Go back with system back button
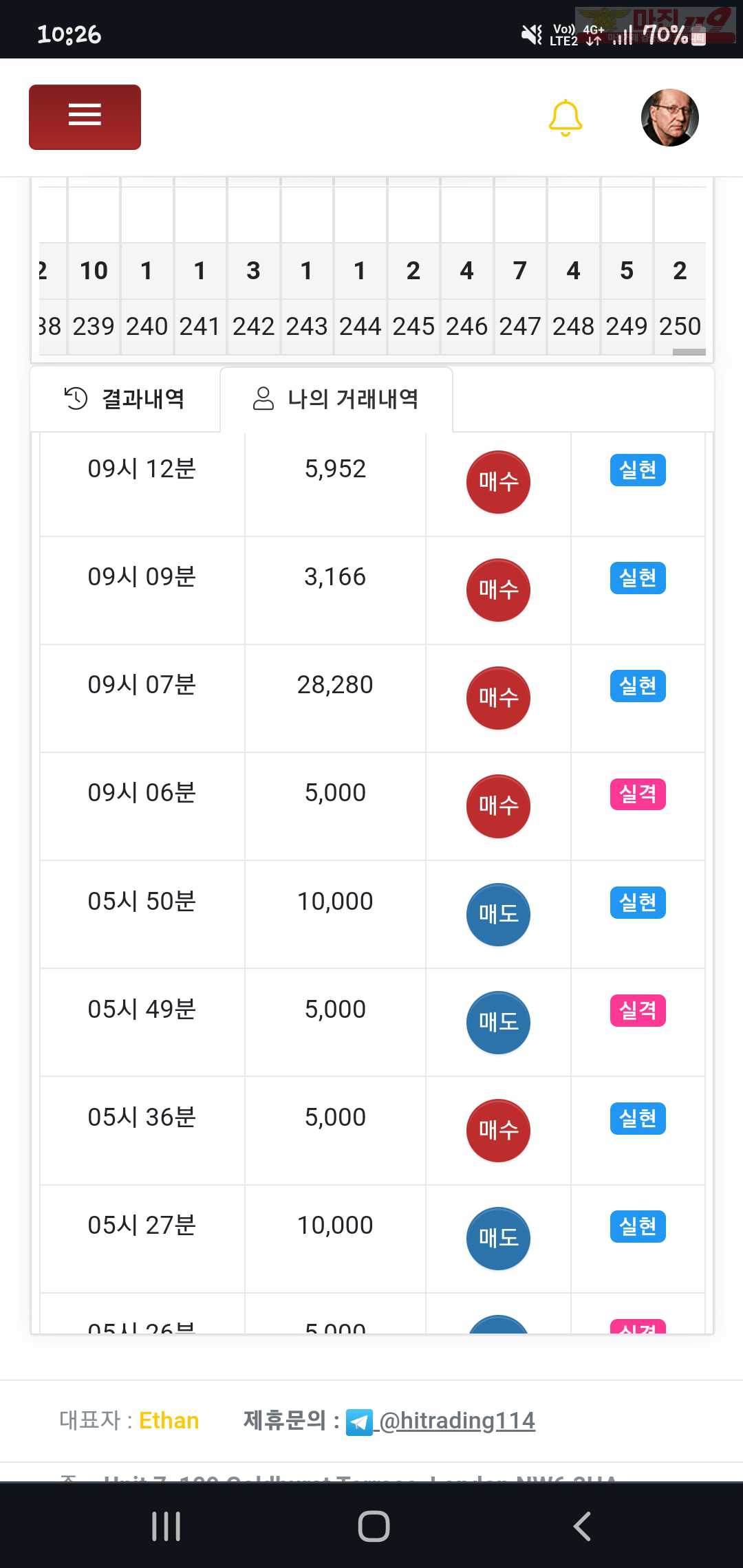Screen dimensions: 743x1568 pyautogui.click(x=582, y=1526)
